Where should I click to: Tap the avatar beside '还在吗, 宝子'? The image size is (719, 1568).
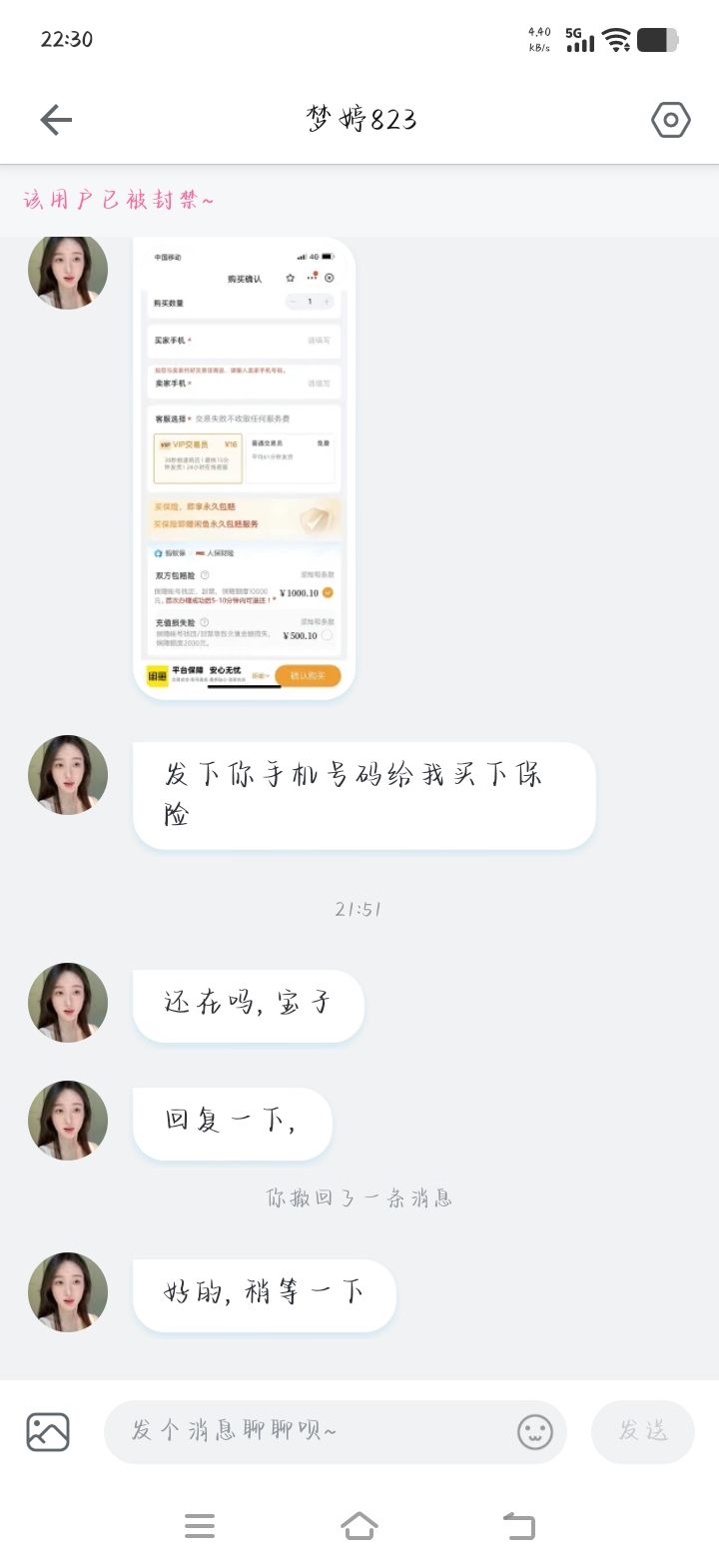click(x=68, y=1003)
